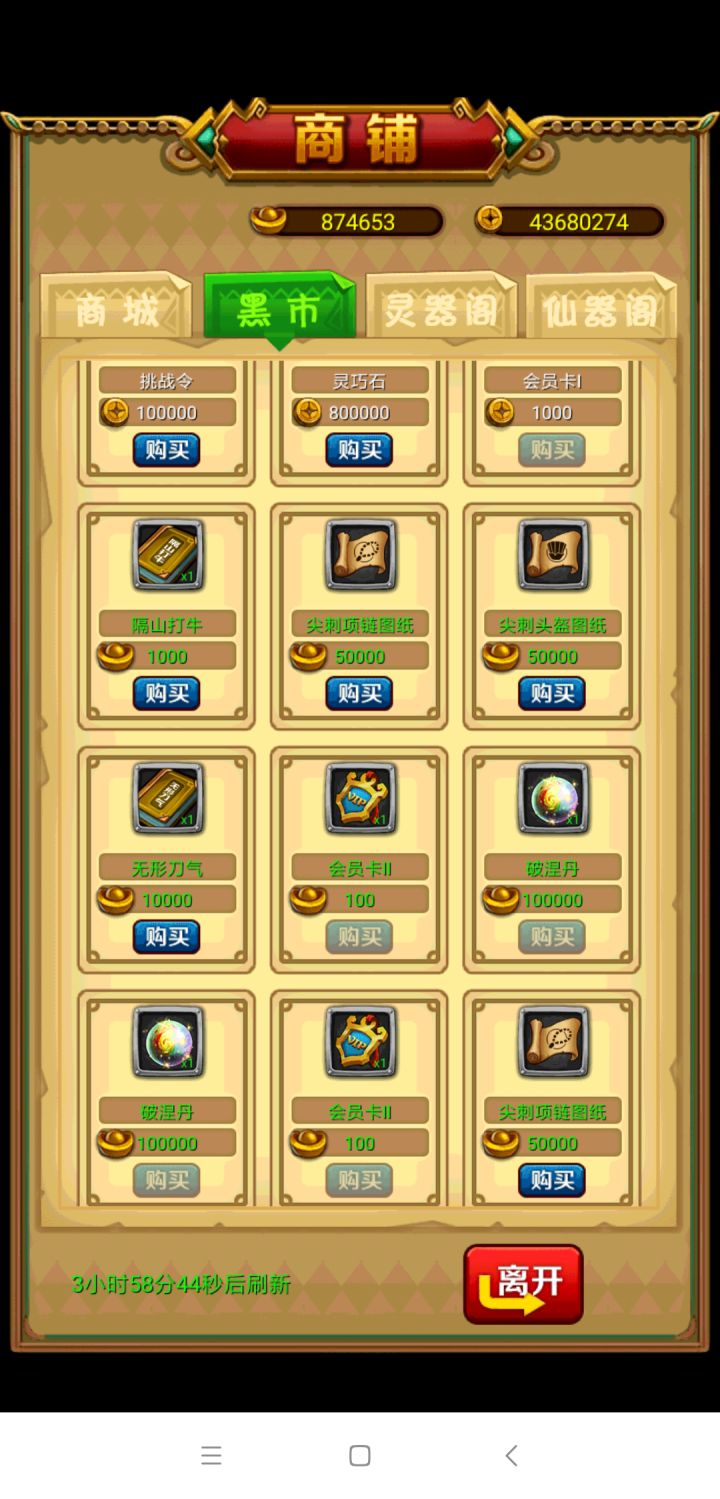The image size is (720, 1499).
Task: Tap the Android home button
Action: click(360, 1456)
